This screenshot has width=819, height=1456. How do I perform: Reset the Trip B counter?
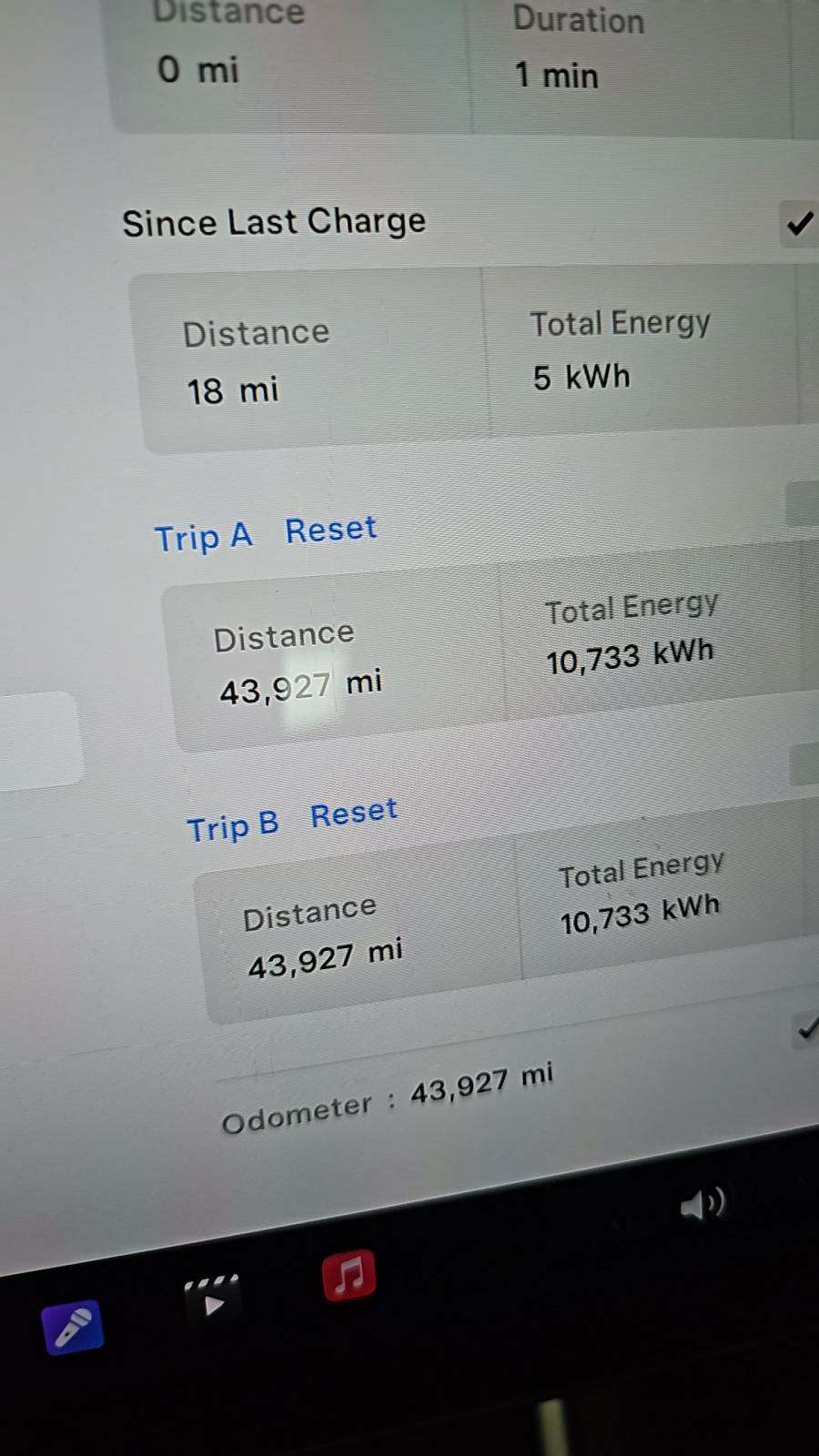[353, 812]
